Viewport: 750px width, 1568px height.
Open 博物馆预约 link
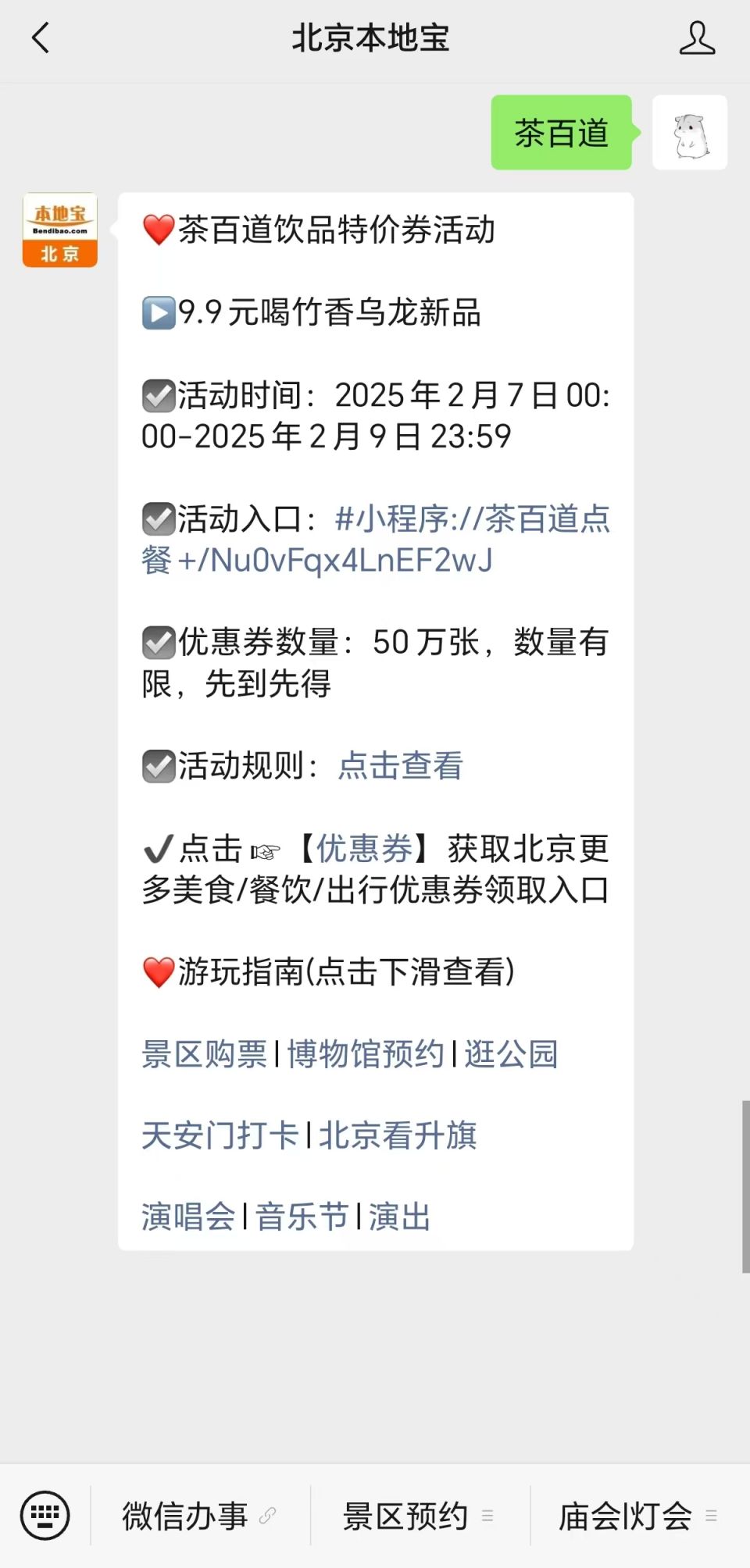[x=365, y=1053]
